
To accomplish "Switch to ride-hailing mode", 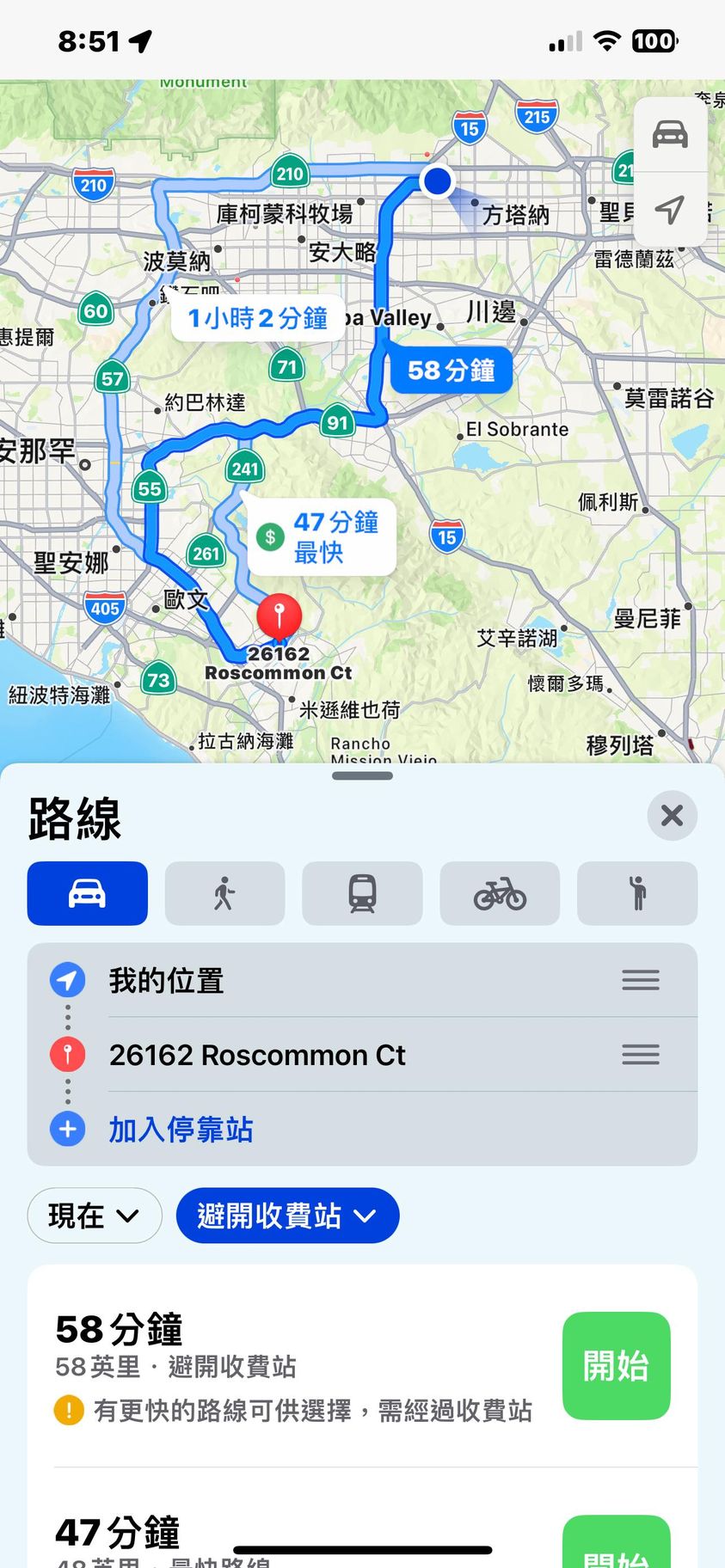I will (x=637, y=893).
